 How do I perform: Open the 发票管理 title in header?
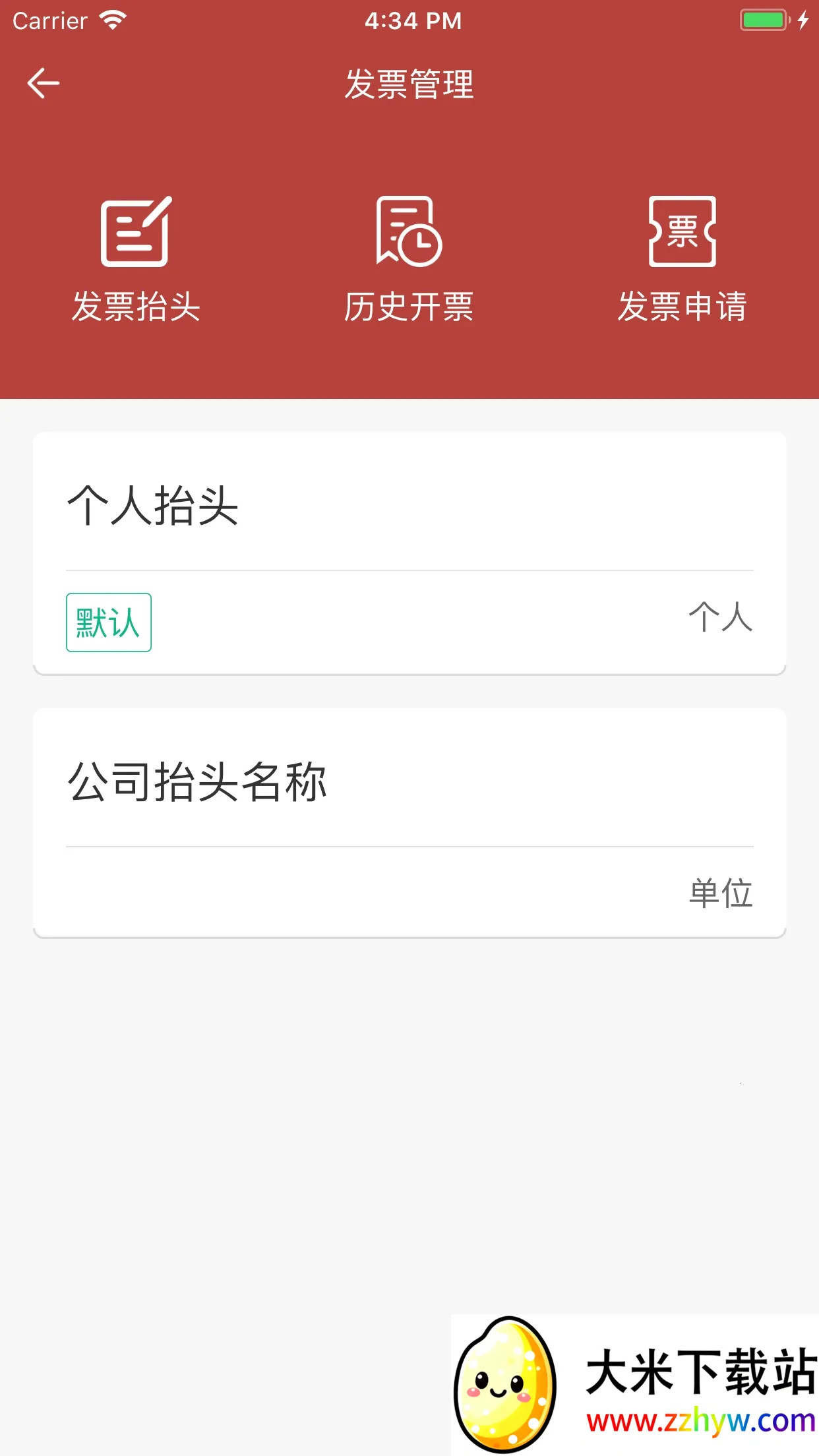coord(409,84)
